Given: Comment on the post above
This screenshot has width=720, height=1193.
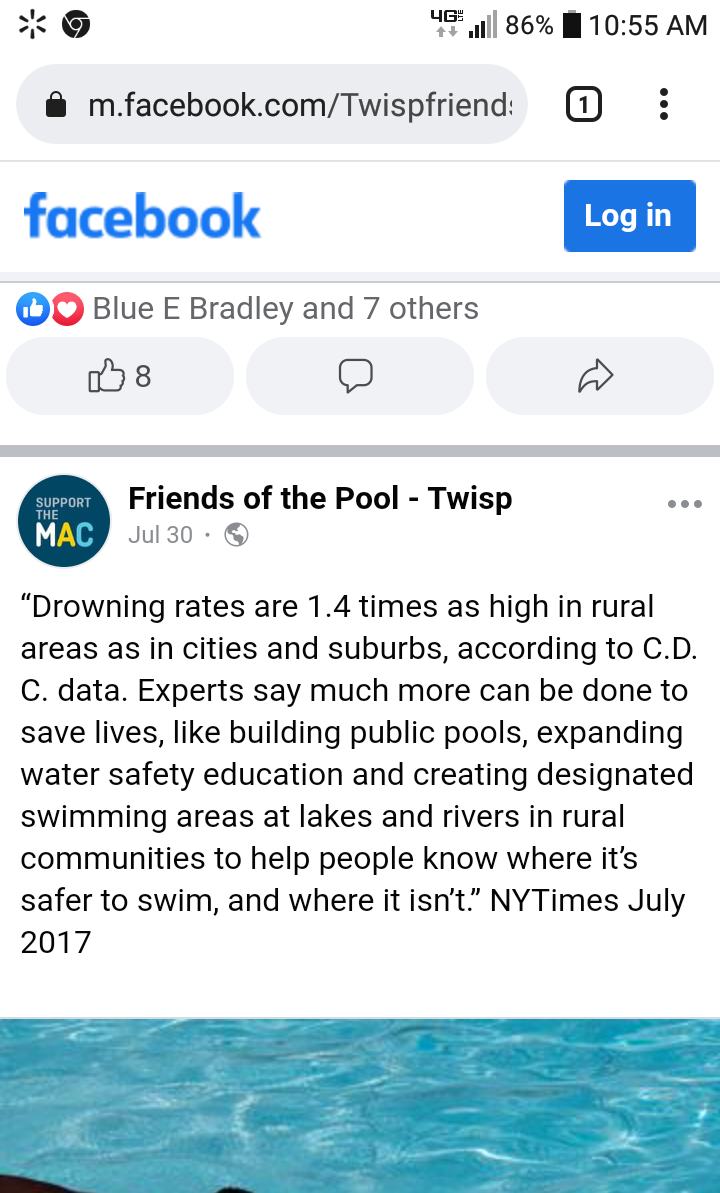Looking at the screenshot, I should point(358,376).
